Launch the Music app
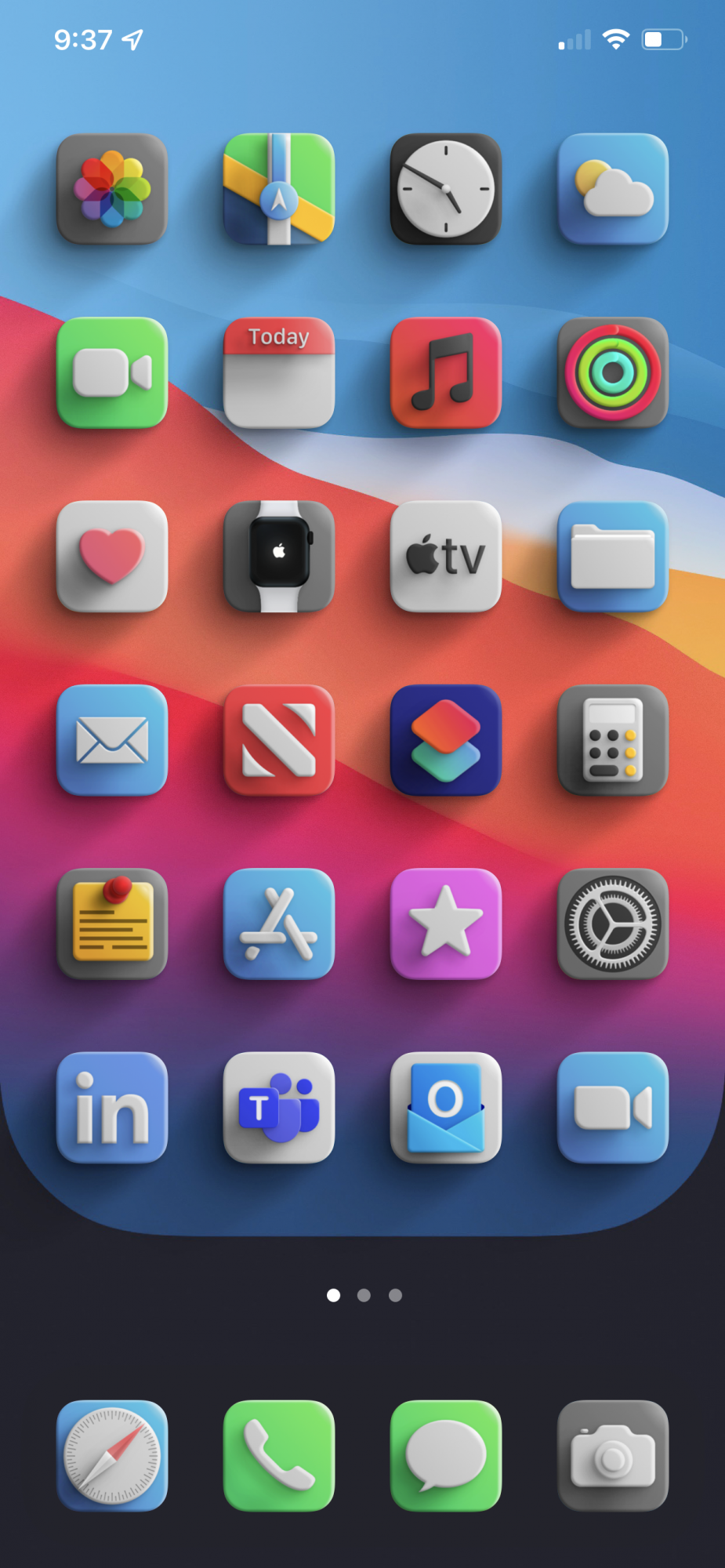 click(x=446, y=372)
